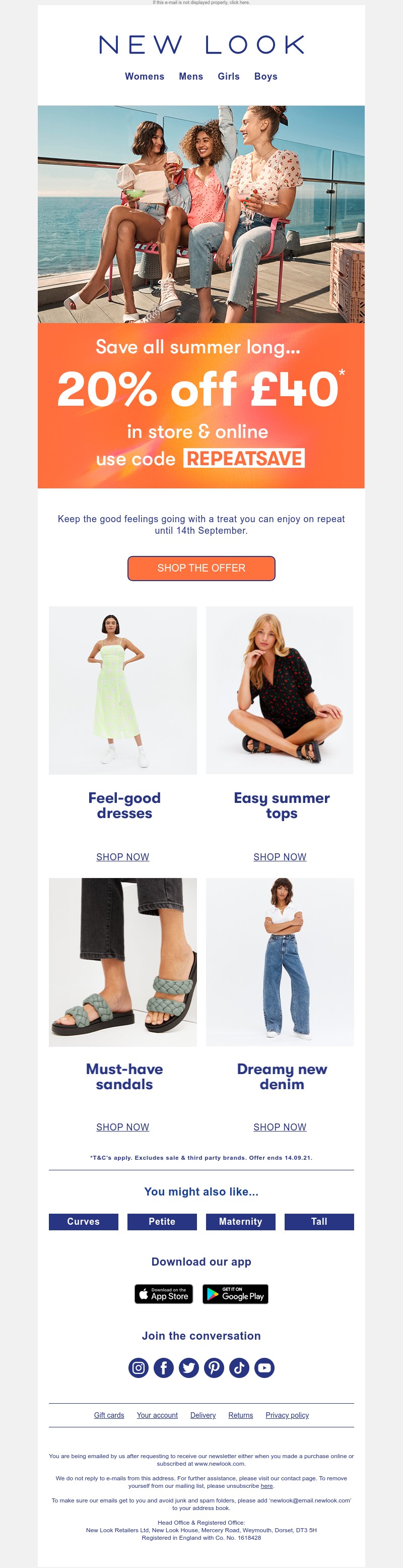Shop now for easy summer tops

click(x=280, y=856)
